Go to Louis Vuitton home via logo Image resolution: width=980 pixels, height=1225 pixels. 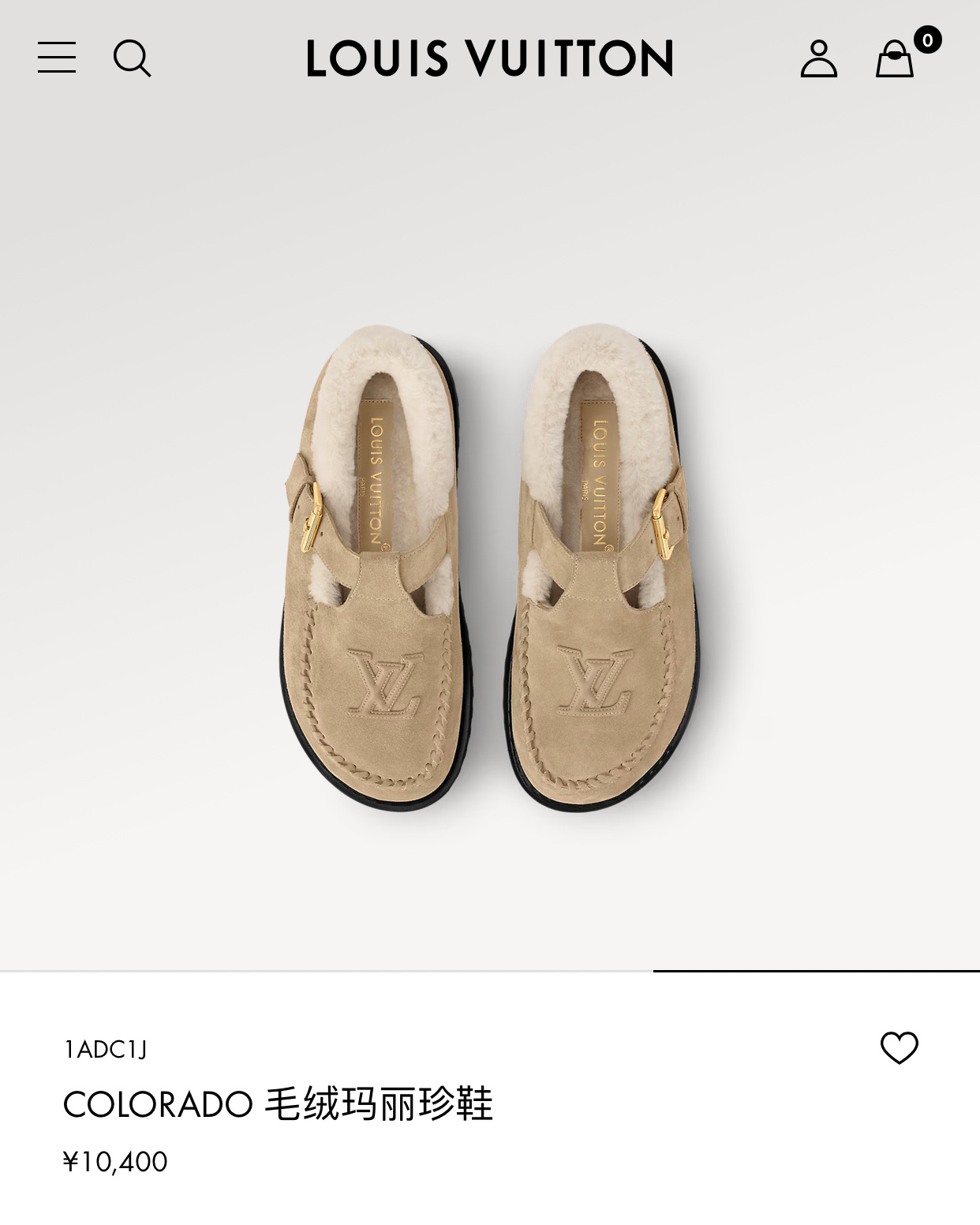pos(489,58)
